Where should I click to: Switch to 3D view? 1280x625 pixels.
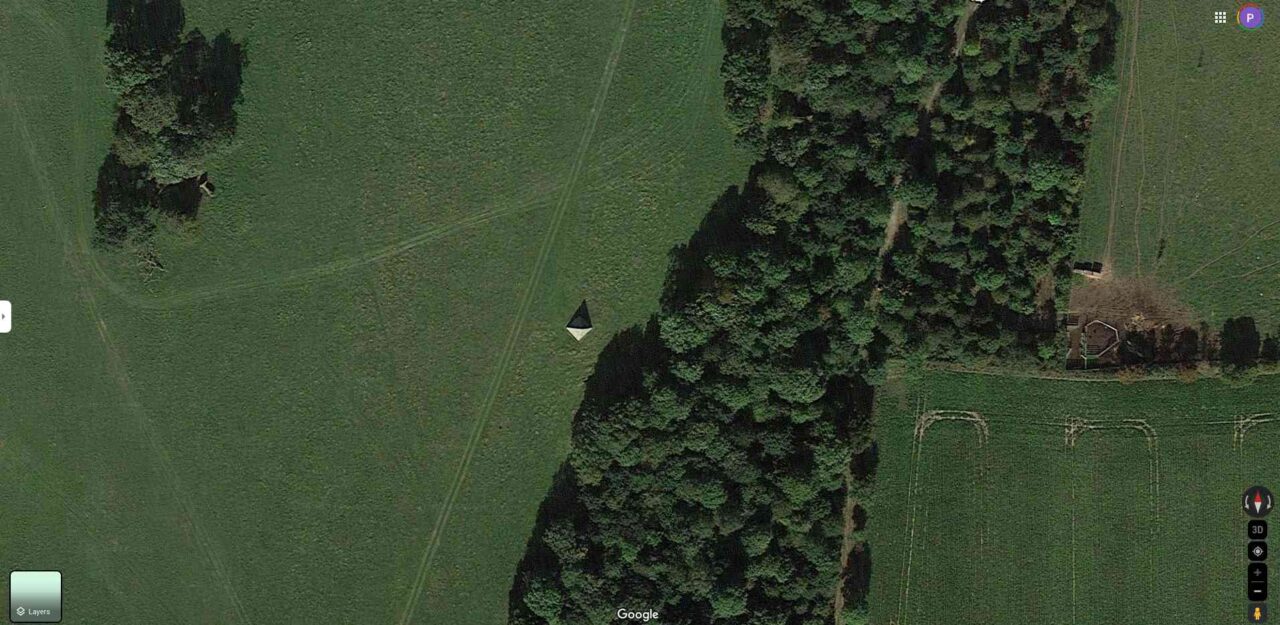(1257, 530)
